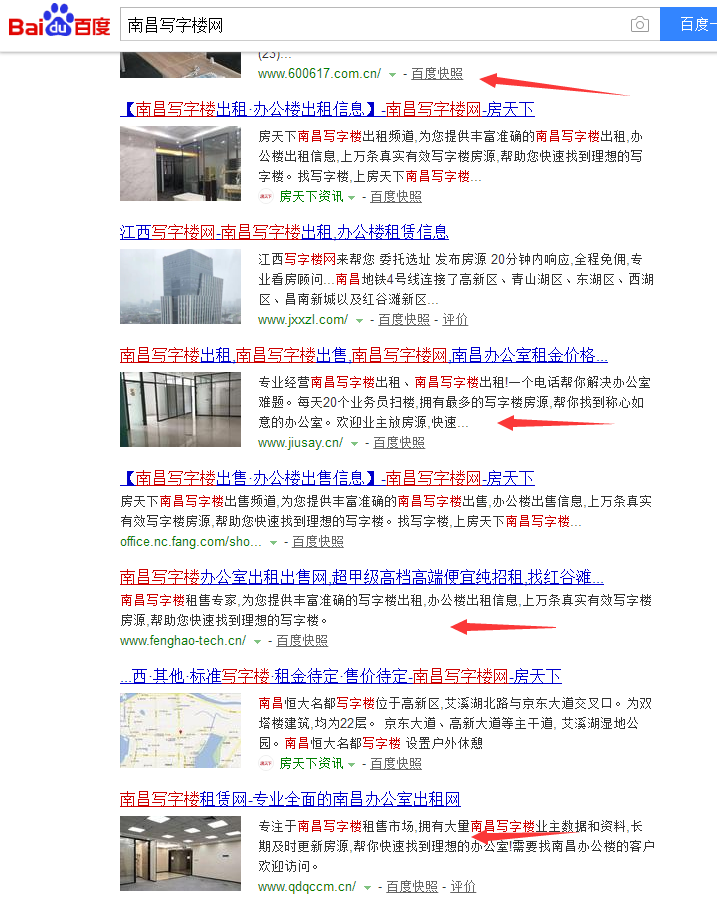The height and width of the screenshot is (901, 717).
Task: Tap 评价 next to www.qdqccm.cn
Action: 463,887
